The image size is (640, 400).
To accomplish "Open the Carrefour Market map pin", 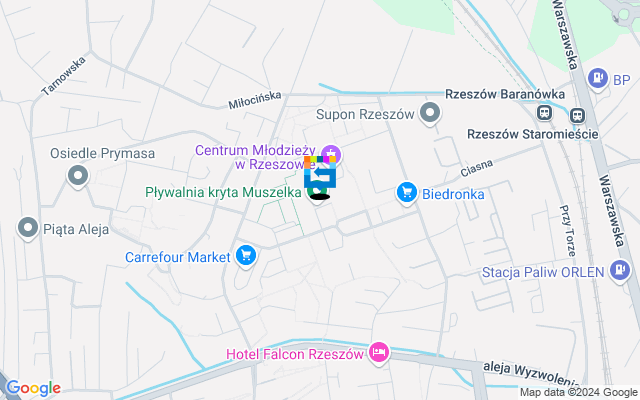I will pos(246,257).
